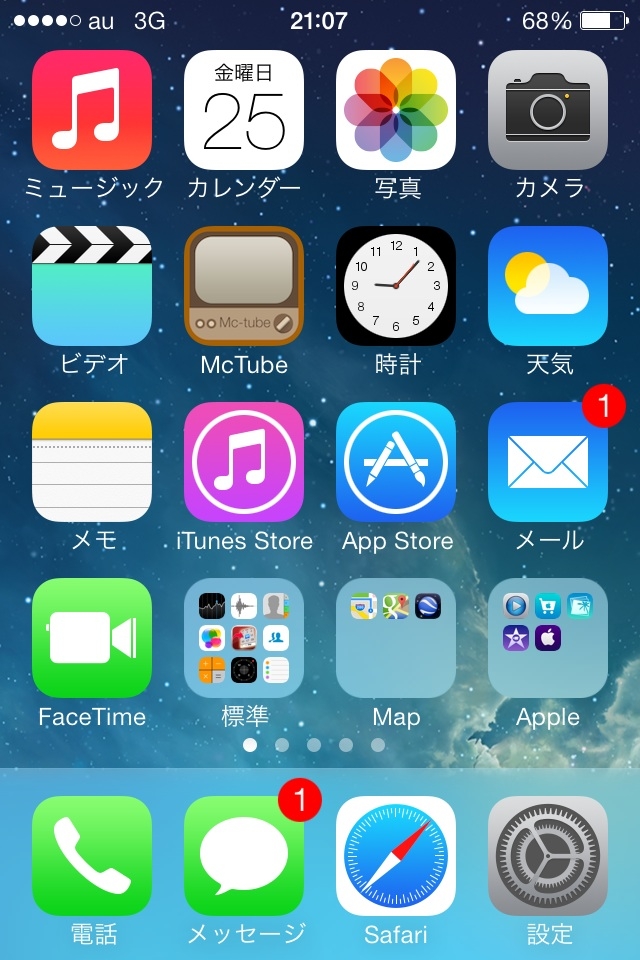The image size is (640, 960).
Task: Check the 天気 (Weather) app
Action: coord(548,286)
